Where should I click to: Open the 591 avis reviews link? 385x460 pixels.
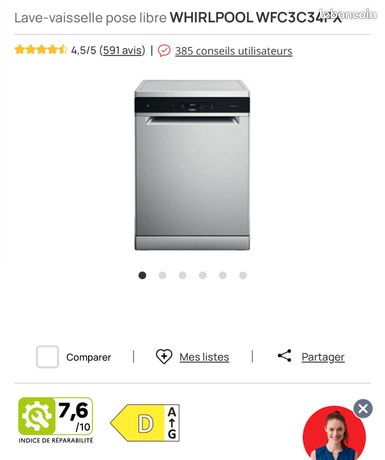click(122, 50)
